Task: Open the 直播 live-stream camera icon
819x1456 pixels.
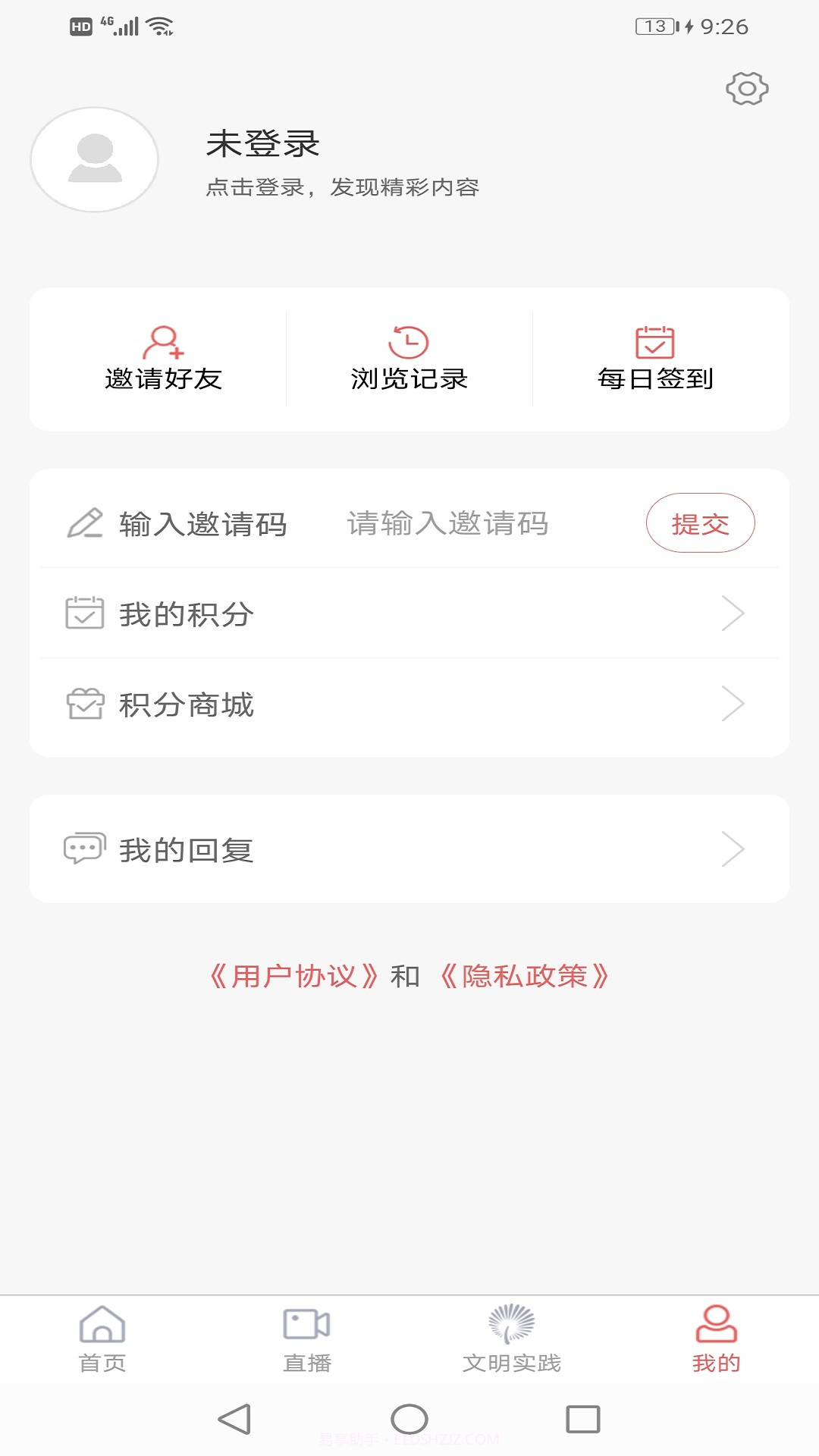Action: pyautogui.click(x=306, y=1323)
